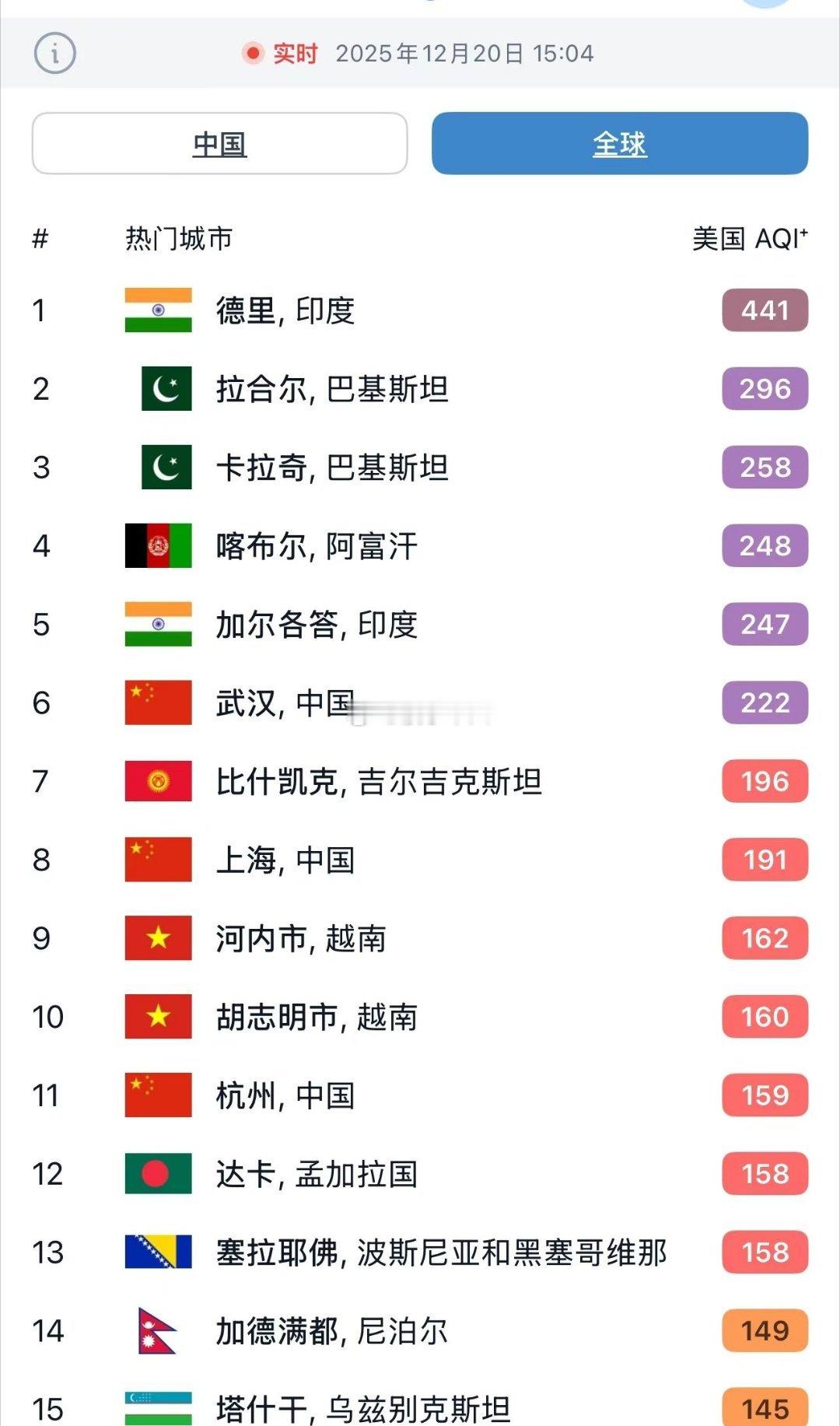Select the 全球 tab
The image size is (840, 1426).
(620, 143)
